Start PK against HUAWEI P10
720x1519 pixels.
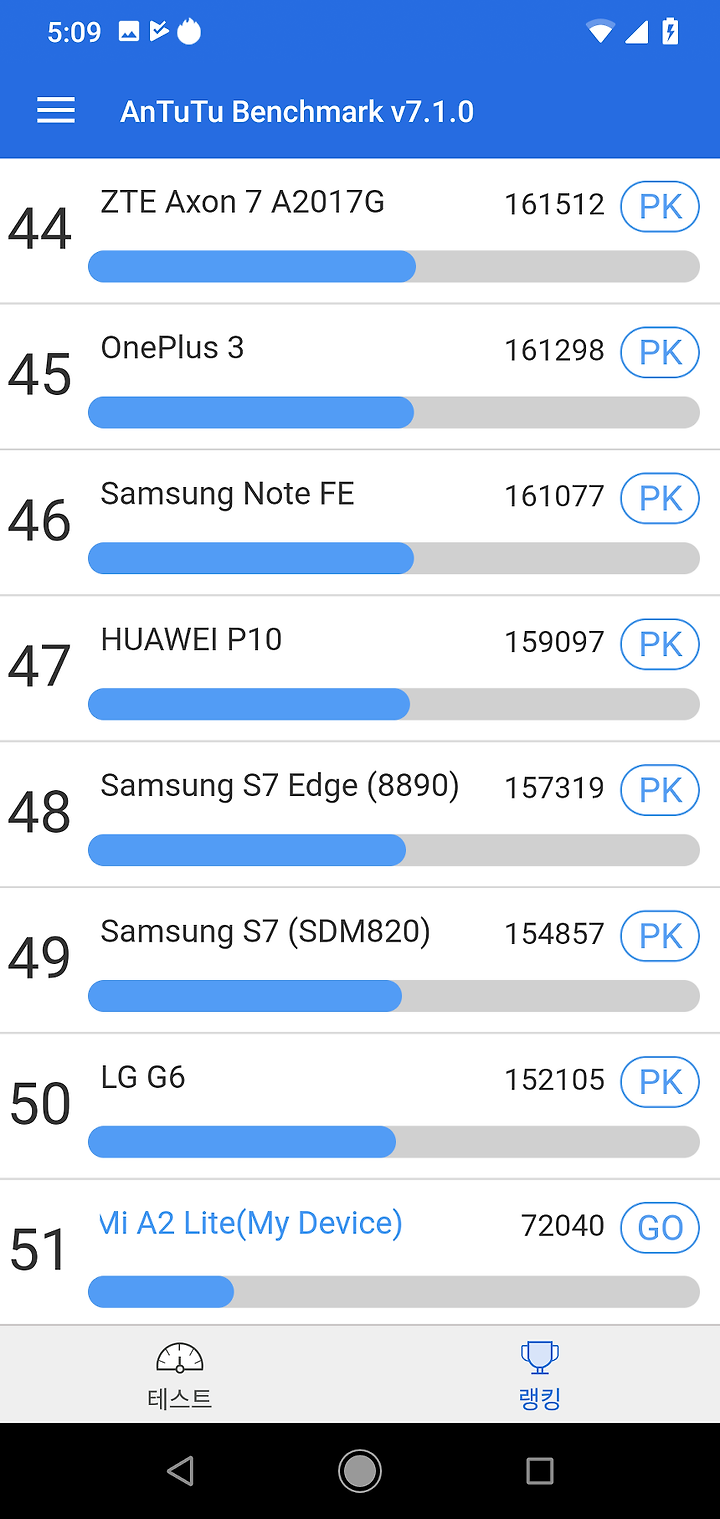(x=660, y=645)
